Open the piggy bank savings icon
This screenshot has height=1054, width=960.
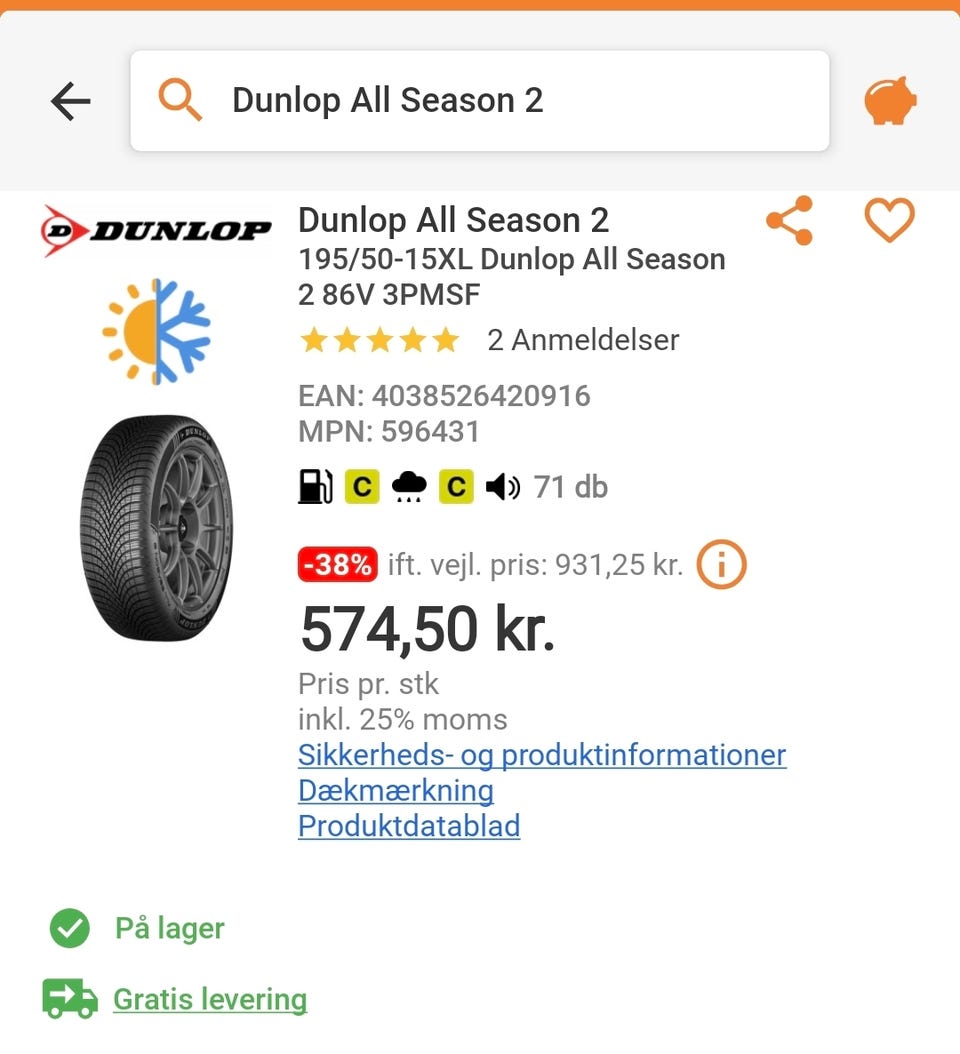point(890,101)
